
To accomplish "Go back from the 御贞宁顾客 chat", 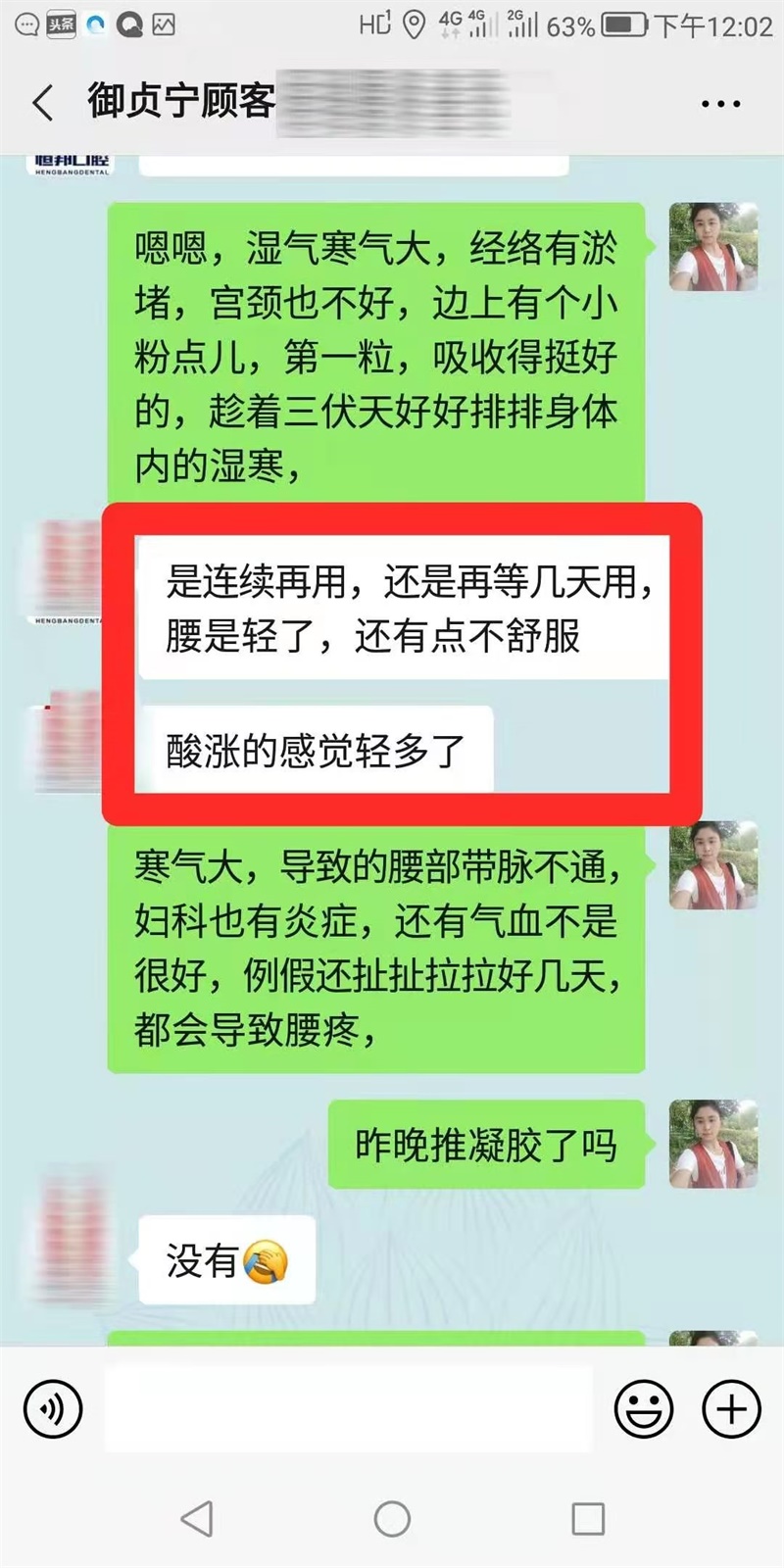I will tap(43, 103).
